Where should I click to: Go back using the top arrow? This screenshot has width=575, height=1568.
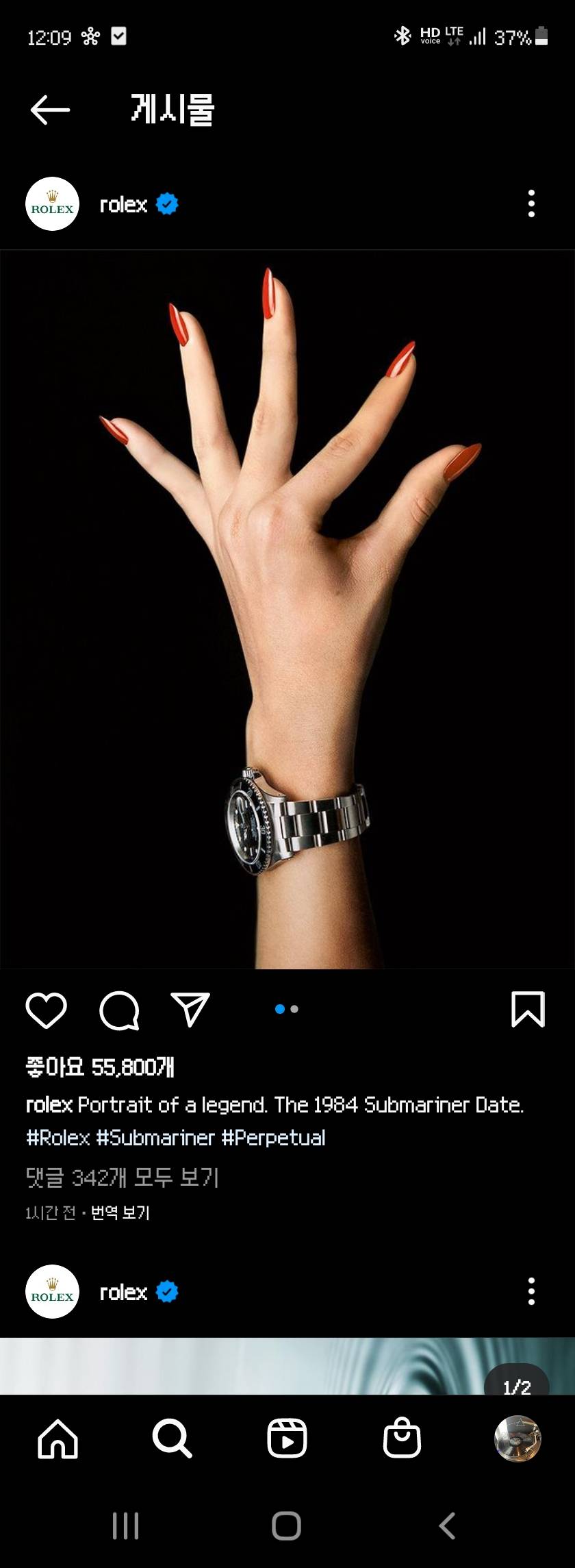[x=50, y=110]
